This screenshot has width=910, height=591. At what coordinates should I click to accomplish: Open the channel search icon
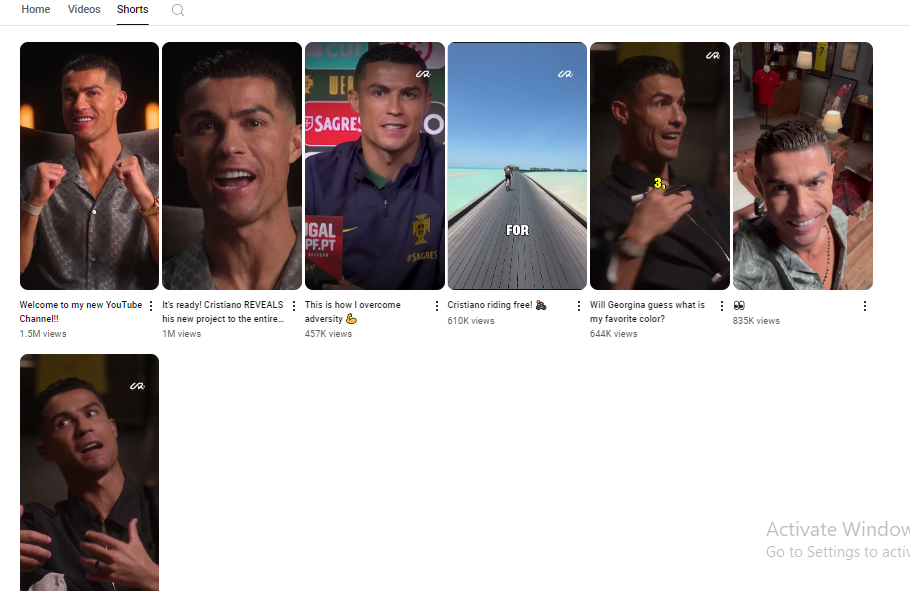click(178, 10)
